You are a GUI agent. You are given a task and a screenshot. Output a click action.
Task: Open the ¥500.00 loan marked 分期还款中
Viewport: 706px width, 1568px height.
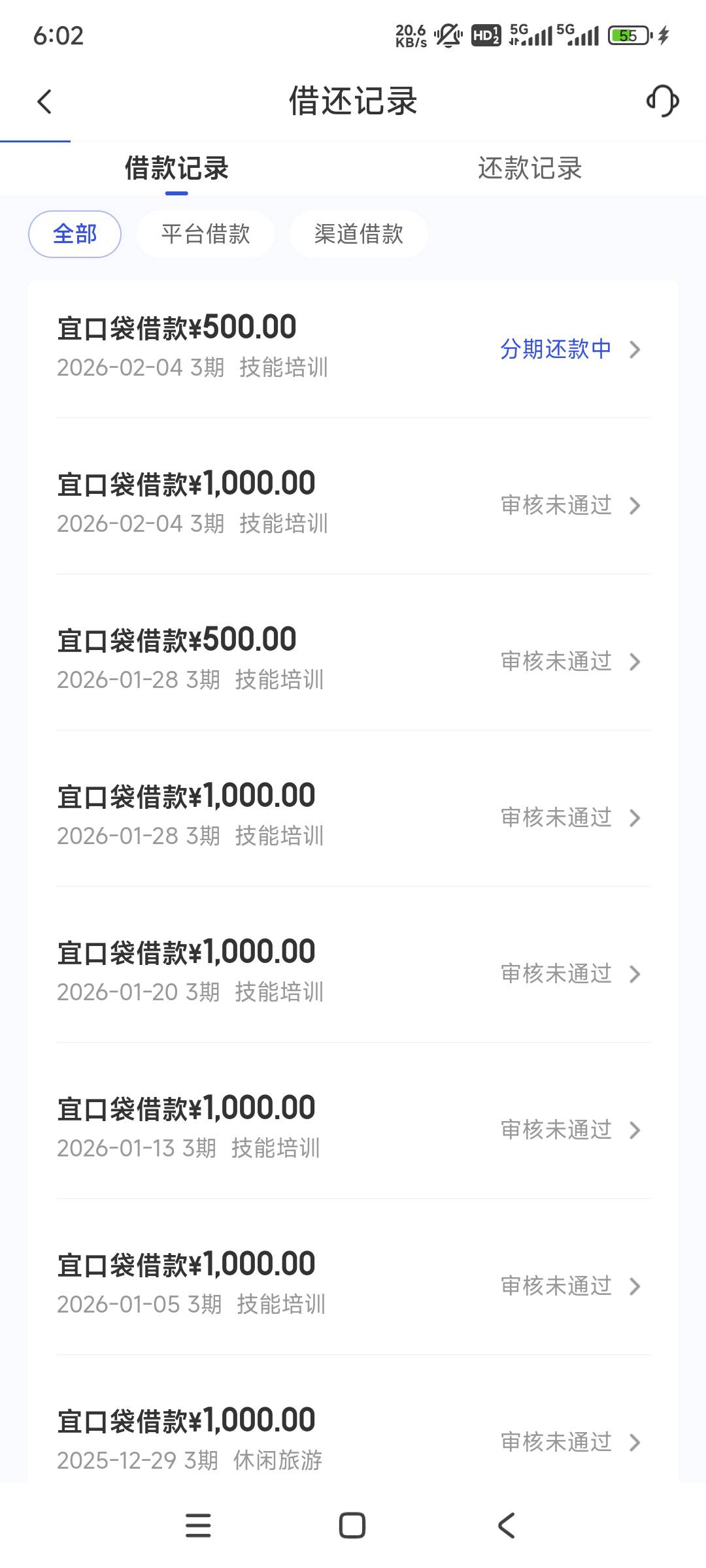[x=353, y=348]
